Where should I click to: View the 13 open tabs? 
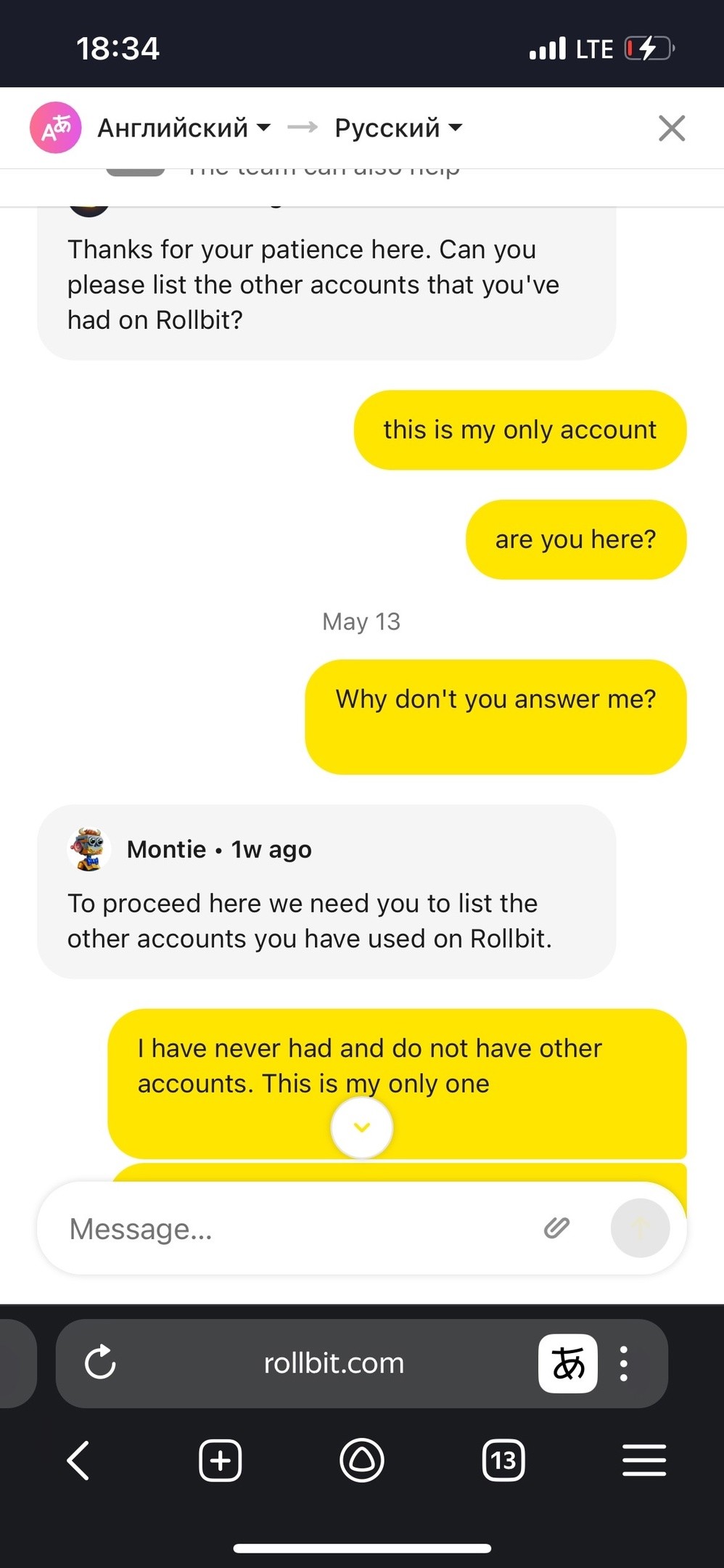[503, 1460]
